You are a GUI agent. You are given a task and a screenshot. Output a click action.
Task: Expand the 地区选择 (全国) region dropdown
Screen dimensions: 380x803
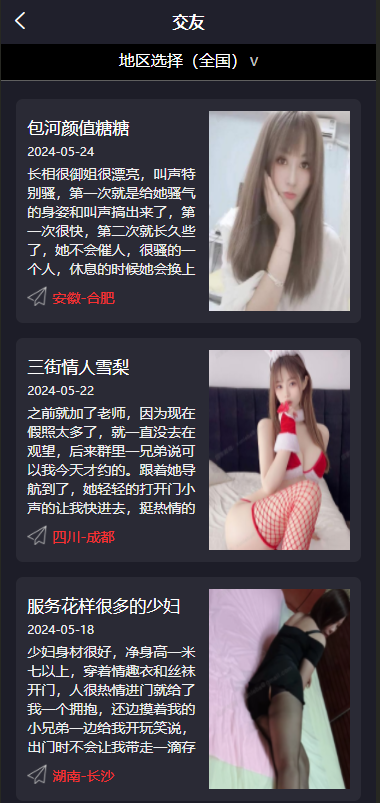pos(188,61)
